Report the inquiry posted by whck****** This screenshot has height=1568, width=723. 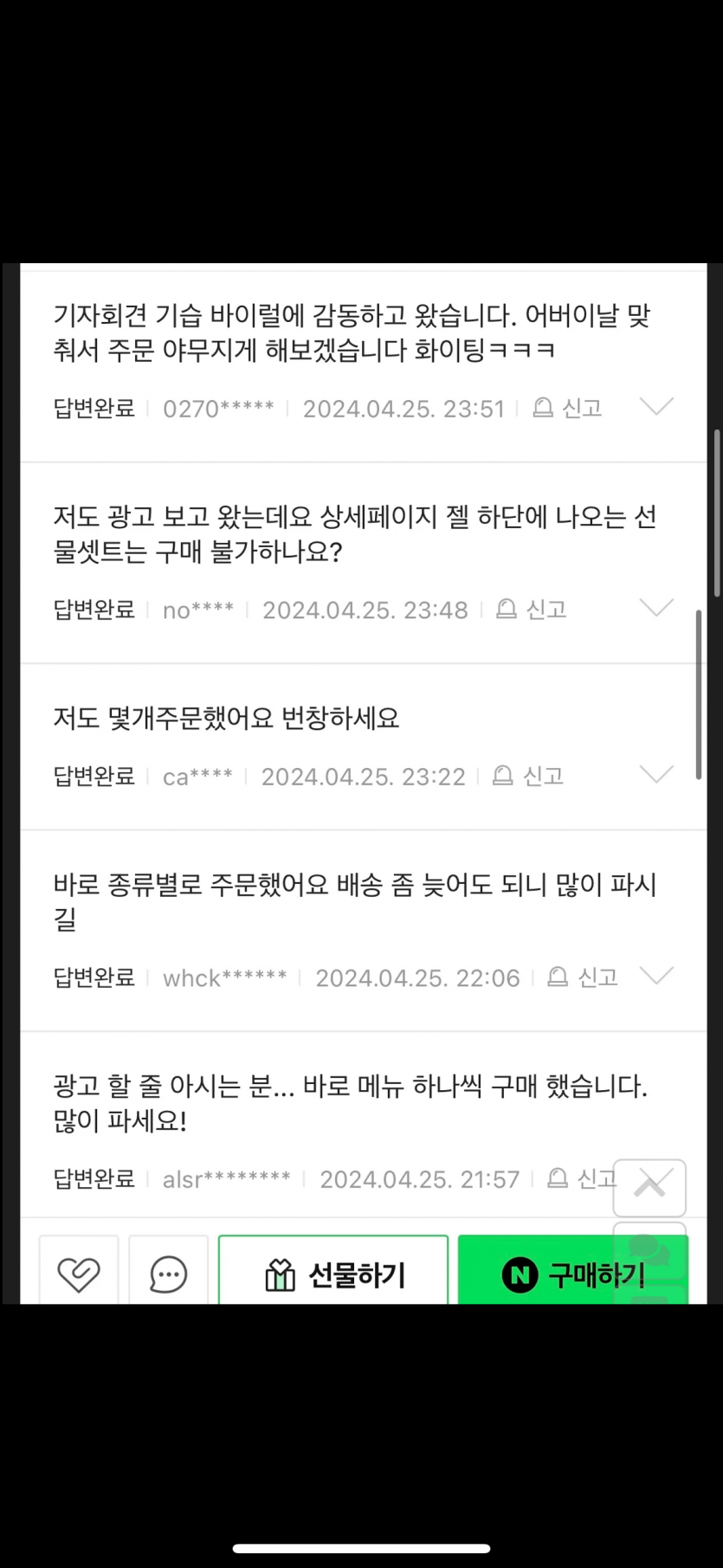[x=584, y=978]
